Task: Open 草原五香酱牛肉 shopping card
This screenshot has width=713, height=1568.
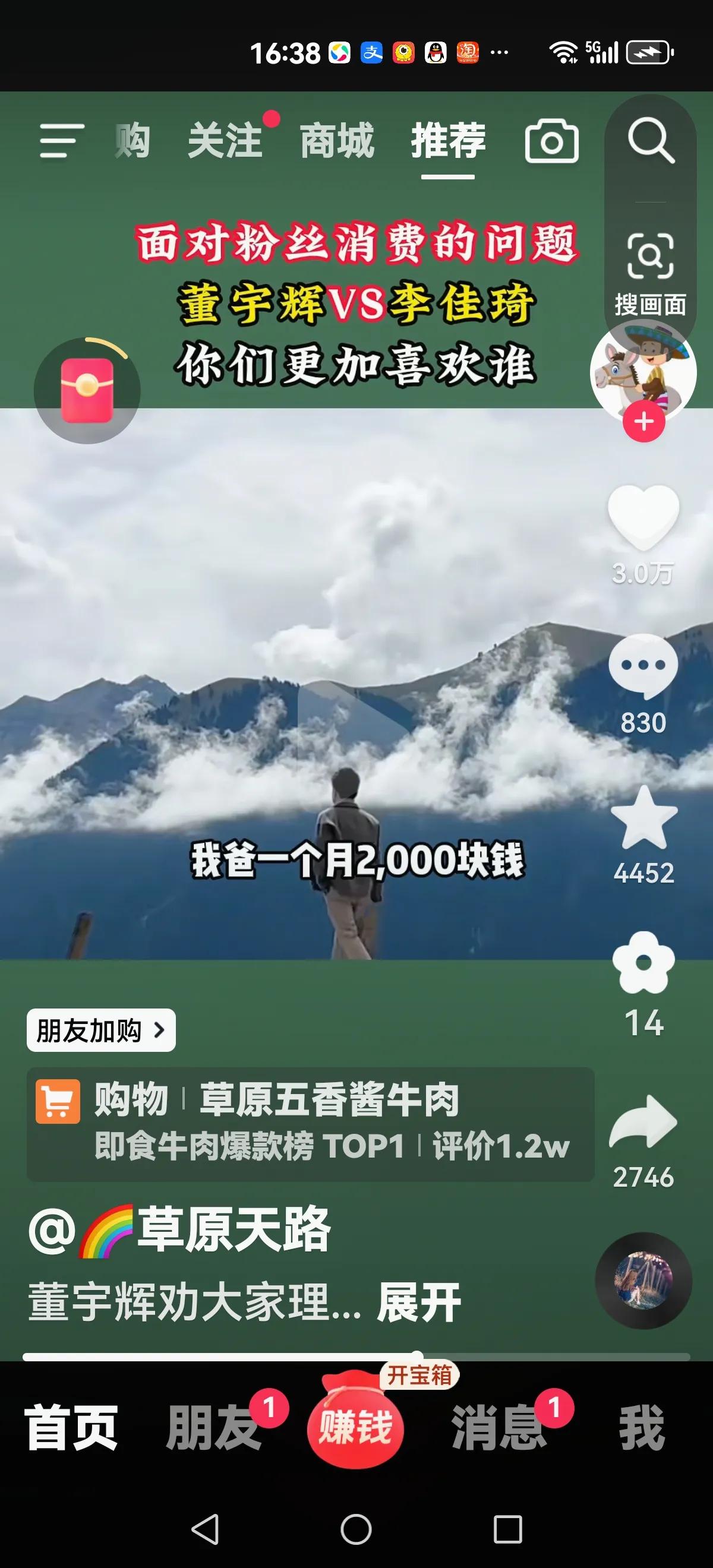Action: click(x=311, y=1124)
